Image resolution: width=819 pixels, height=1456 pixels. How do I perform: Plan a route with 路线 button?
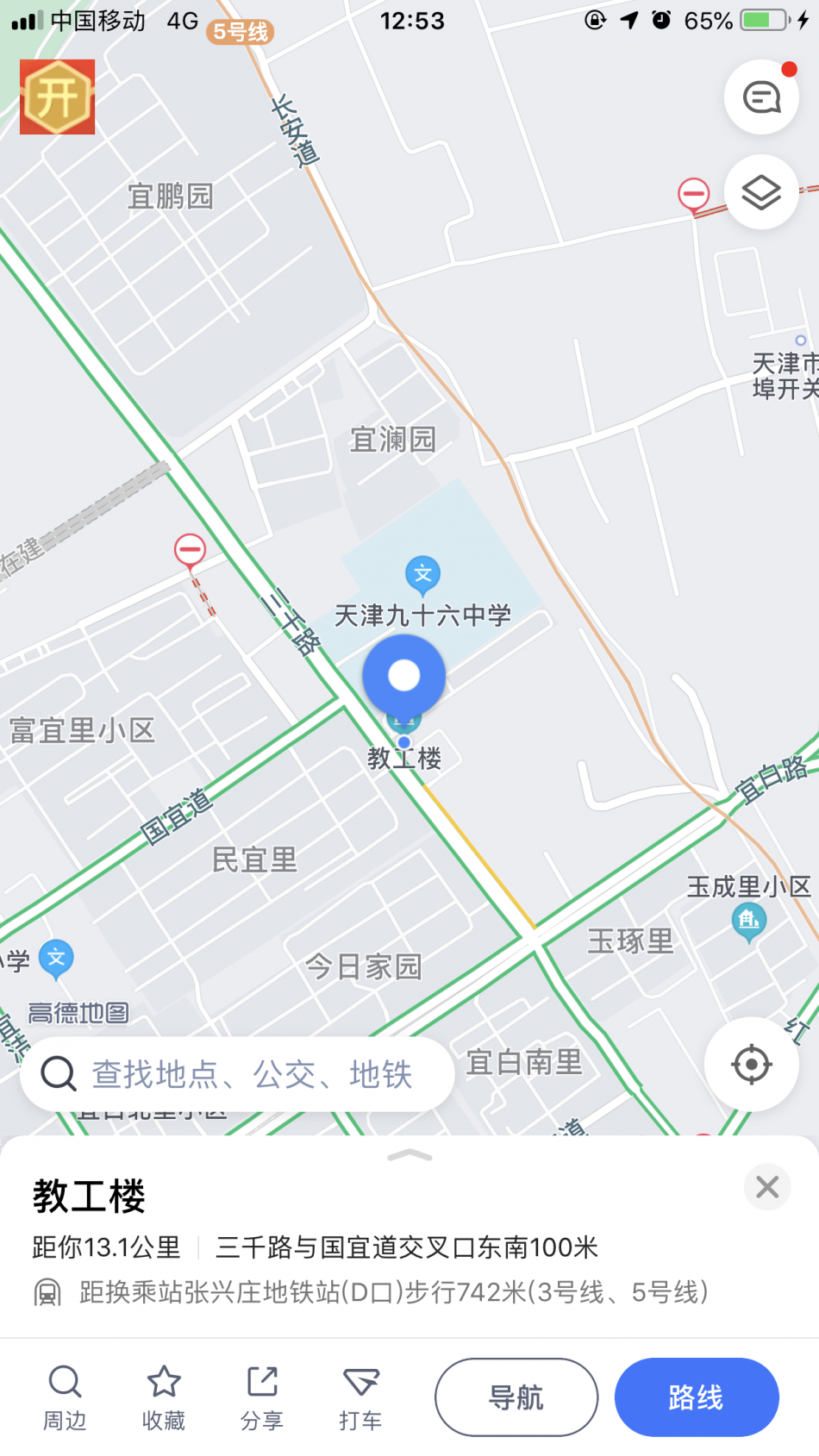[696, 1397]
